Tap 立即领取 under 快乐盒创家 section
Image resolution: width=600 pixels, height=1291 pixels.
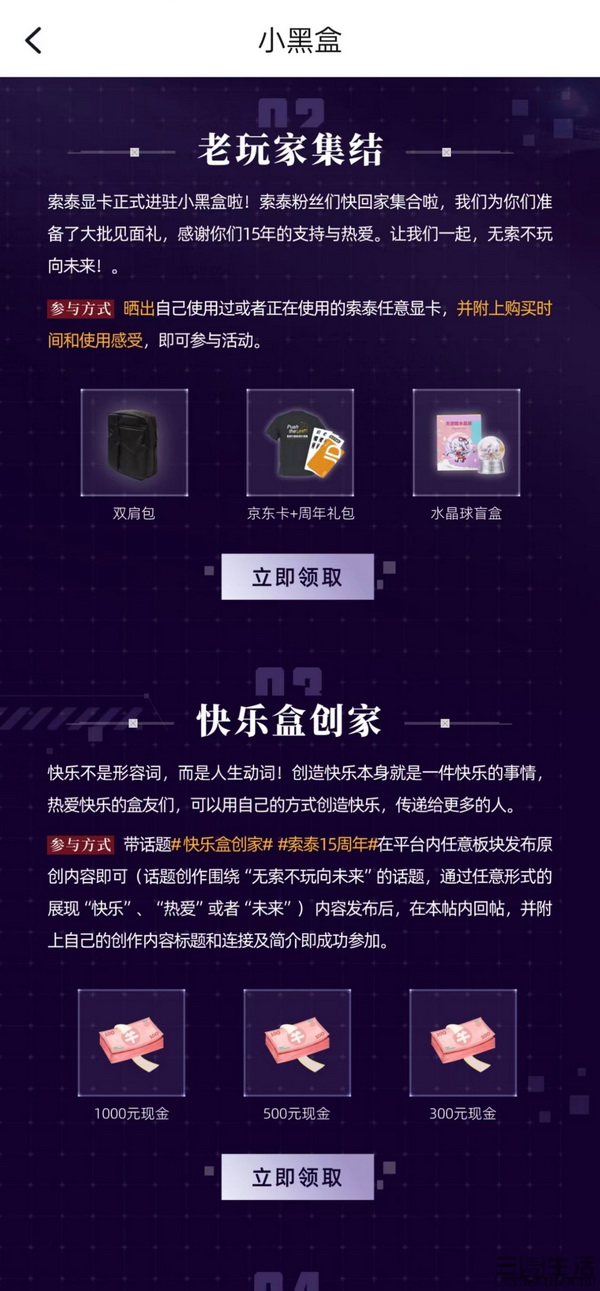click(297, 1177)
